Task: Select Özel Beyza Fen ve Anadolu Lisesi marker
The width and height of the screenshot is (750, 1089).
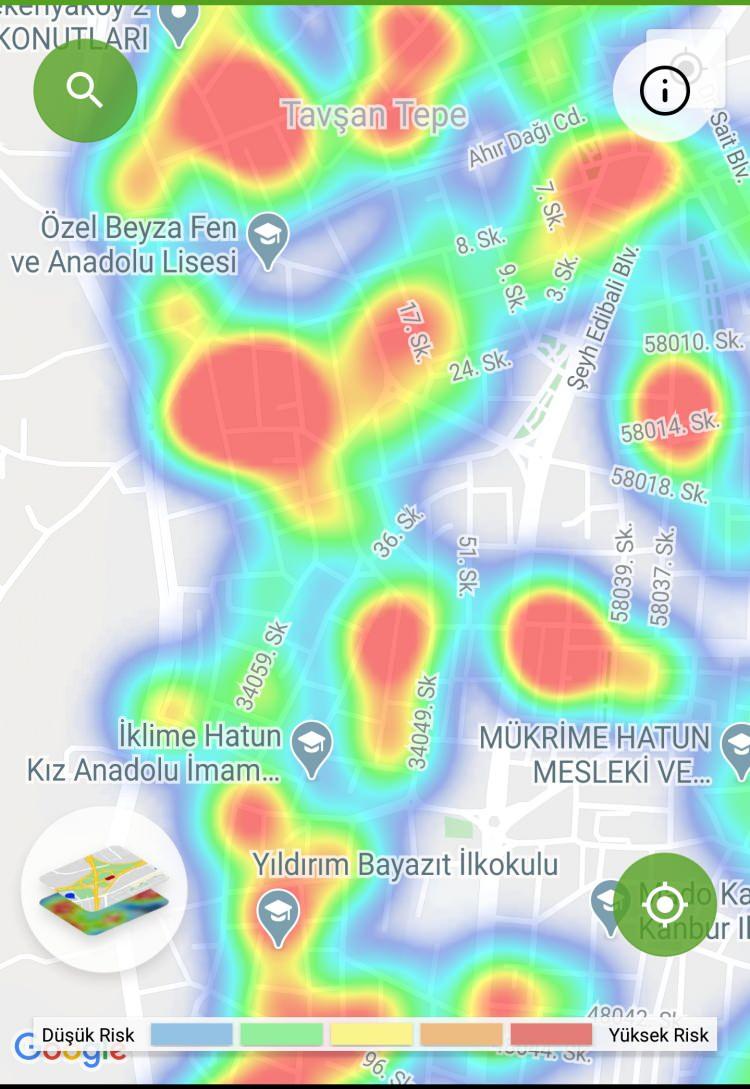Action: [268, 238]
